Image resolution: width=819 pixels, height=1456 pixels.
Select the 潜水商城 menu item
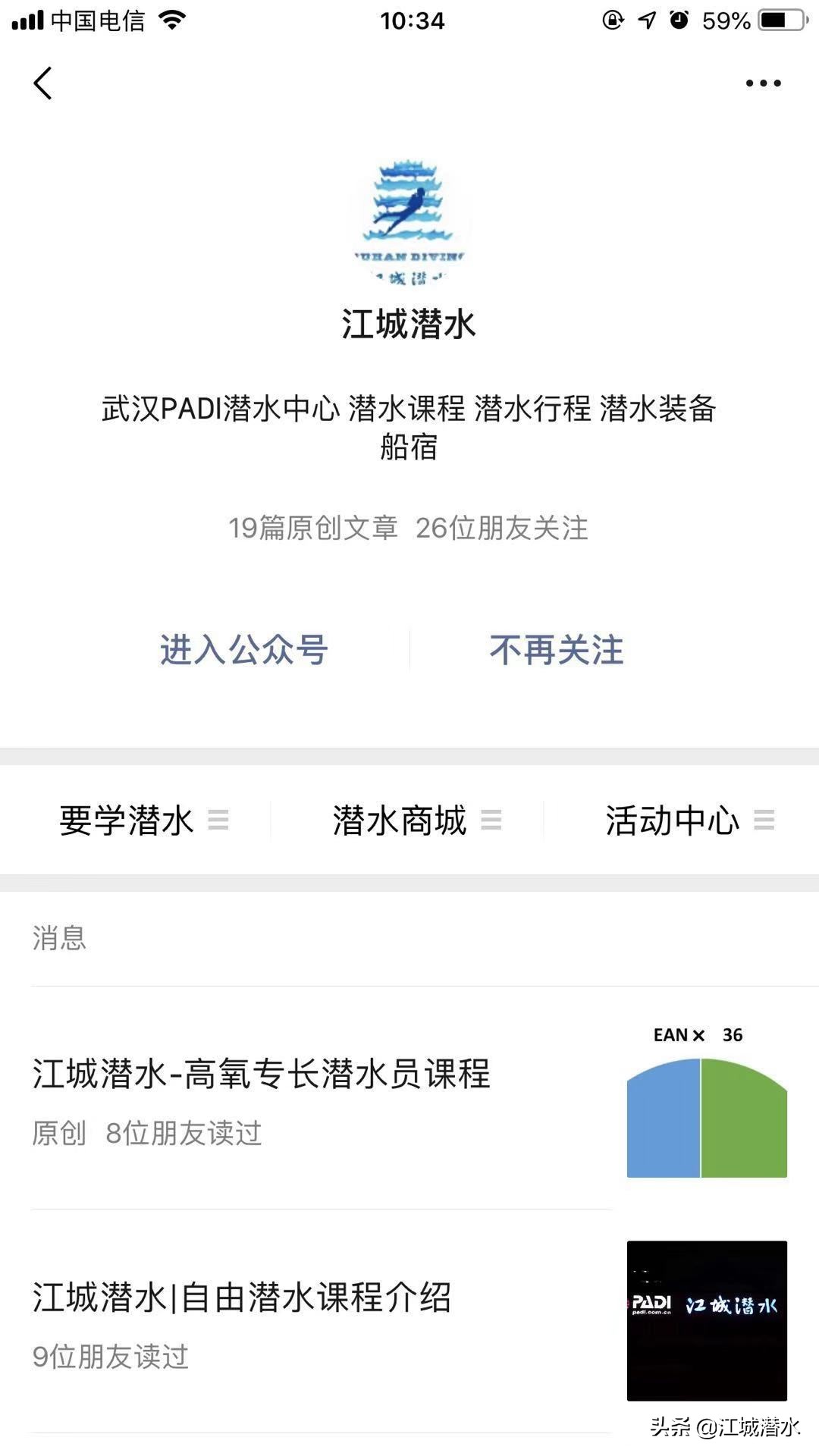(x=400, y=821)
